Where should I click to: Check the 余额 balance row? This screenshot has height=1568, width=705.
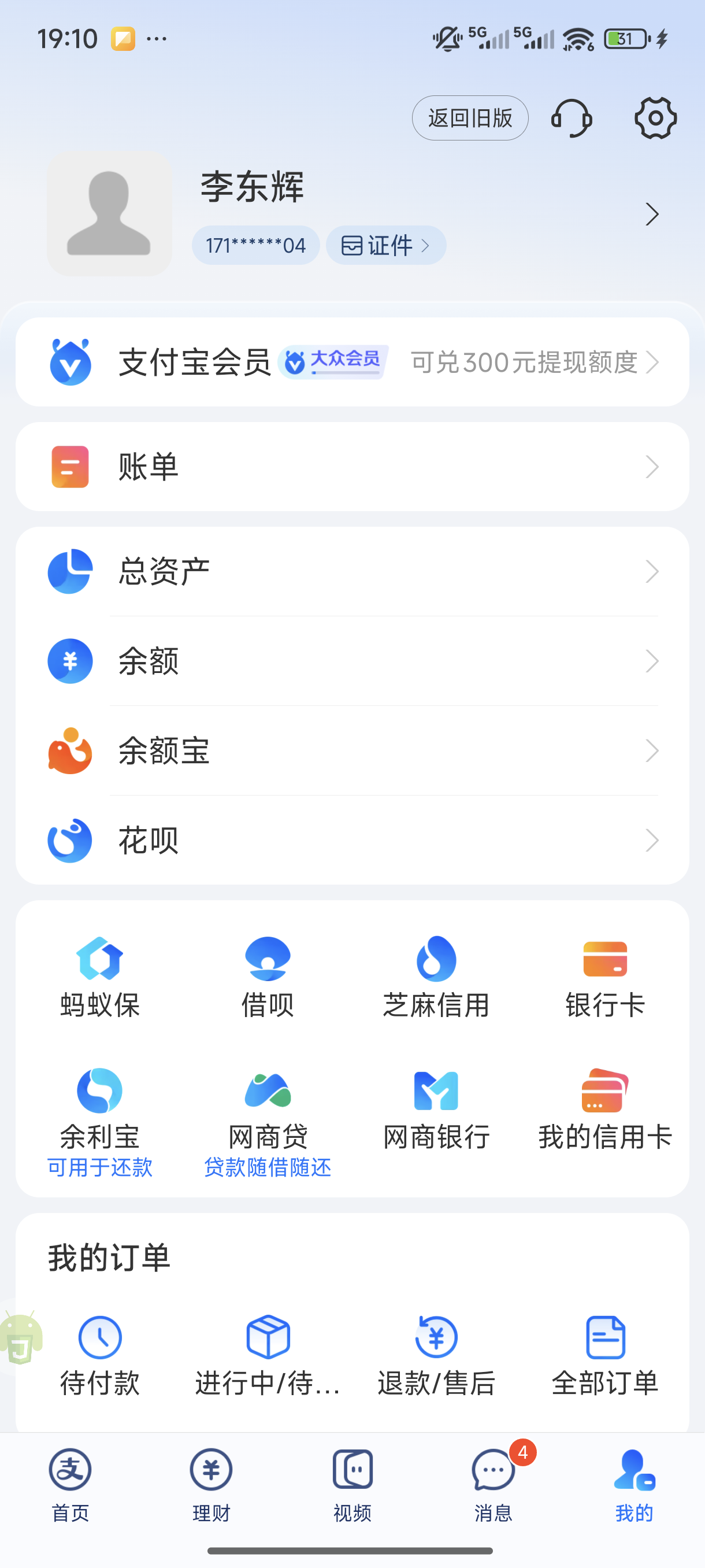click(x=352, y=661)
